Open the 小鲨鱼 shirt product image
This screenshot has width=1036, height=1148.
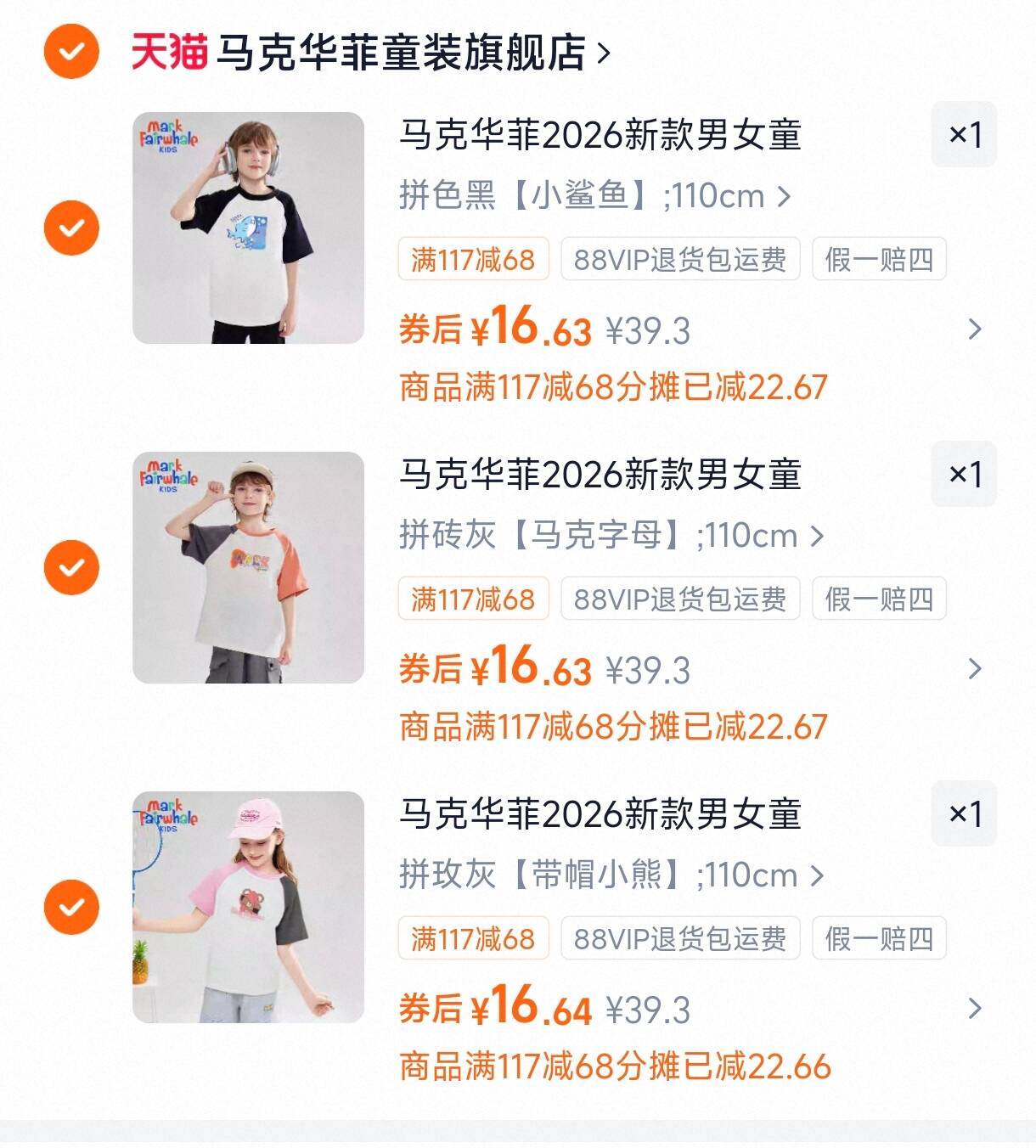(x=248, y=228)
